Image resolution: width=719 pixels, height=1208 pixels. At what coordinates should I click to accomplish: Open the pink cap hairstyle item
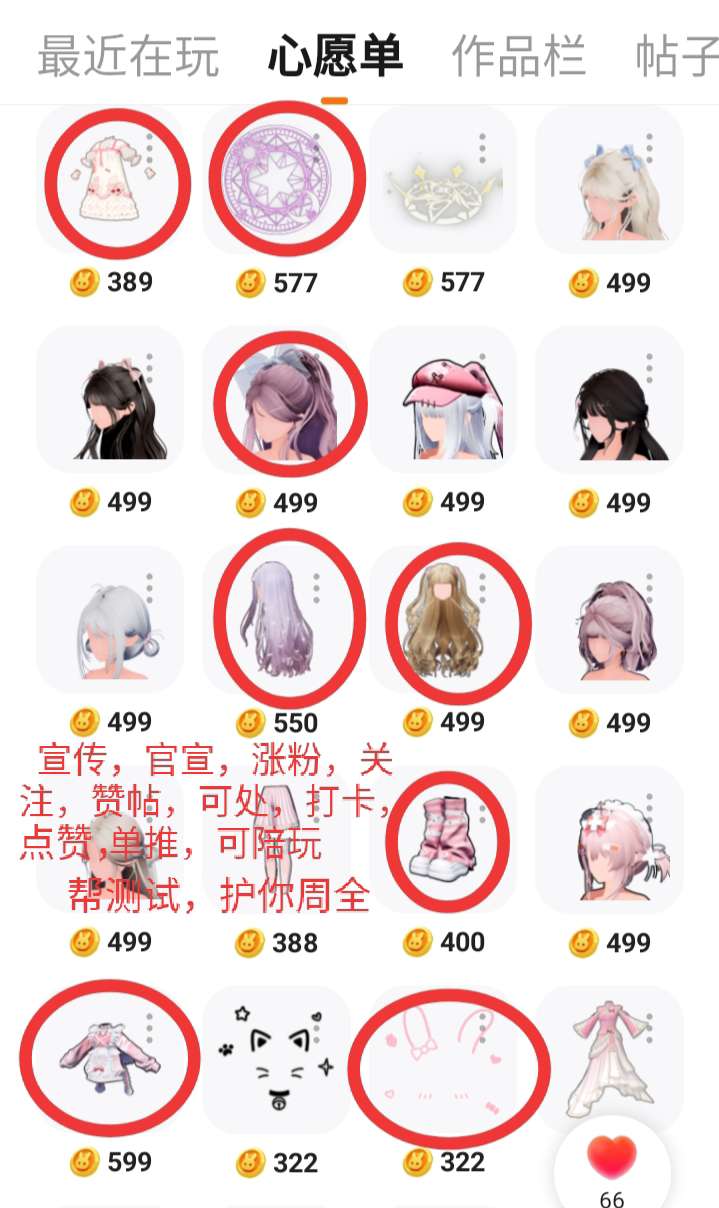443,400
